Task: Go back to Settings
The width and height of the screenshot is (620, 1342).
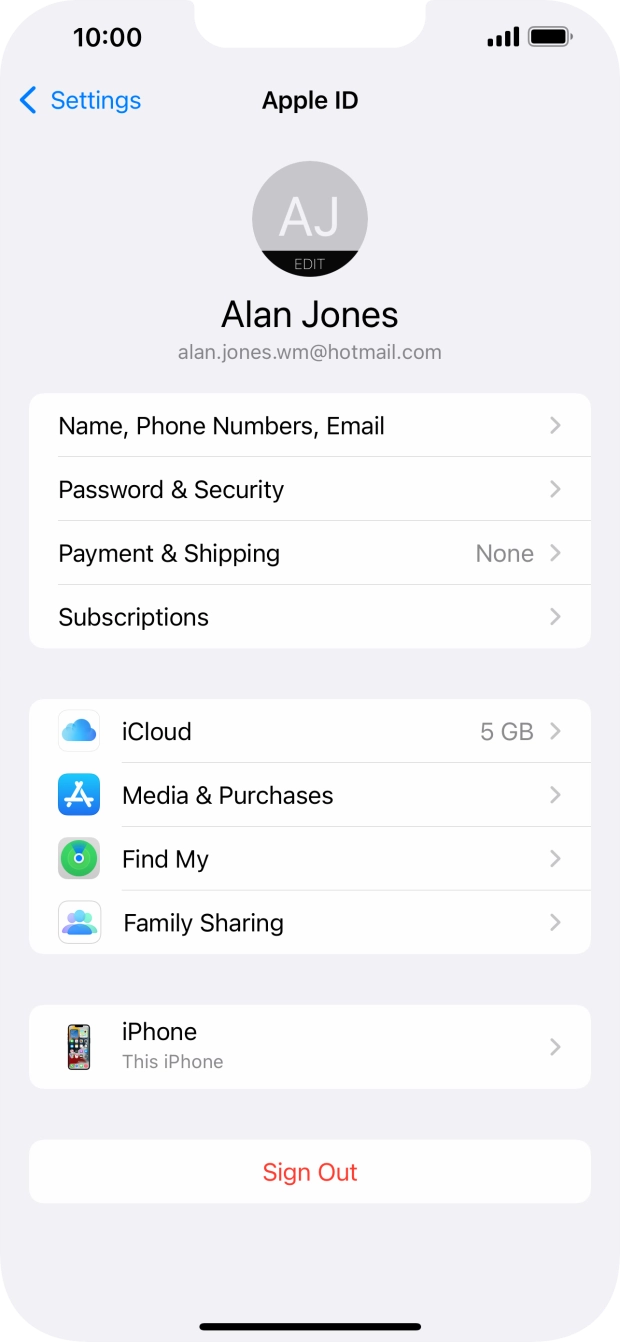Action: (x=80, y=100)
